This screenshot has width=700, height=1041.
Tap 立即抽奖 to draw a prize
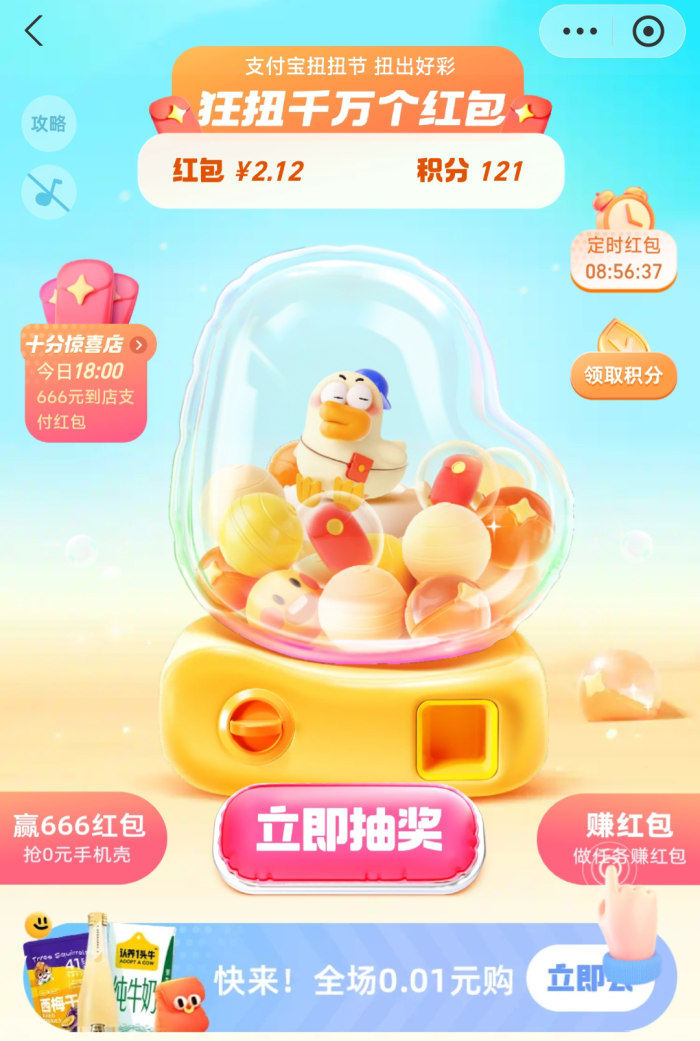click(348, 832)
